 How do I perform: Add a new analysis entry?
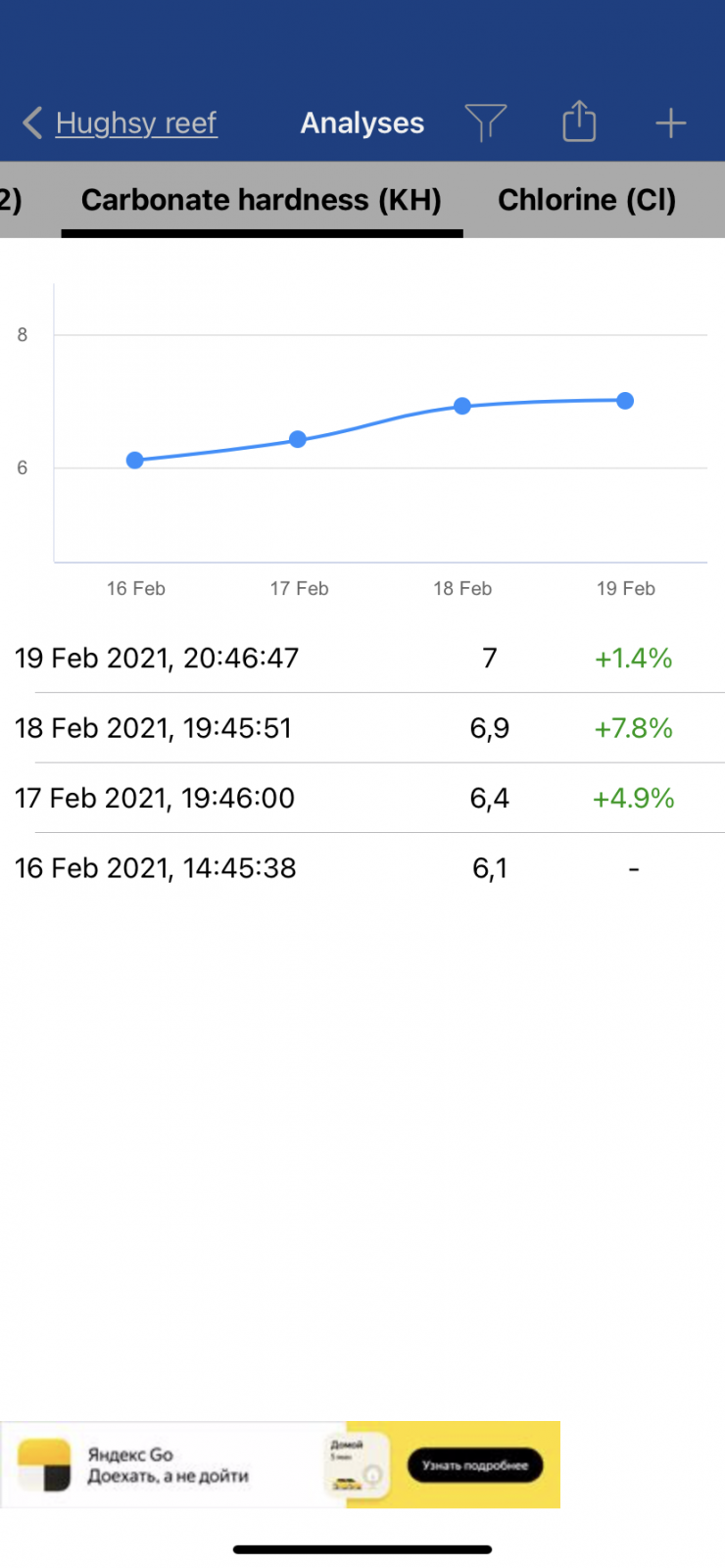670,123
